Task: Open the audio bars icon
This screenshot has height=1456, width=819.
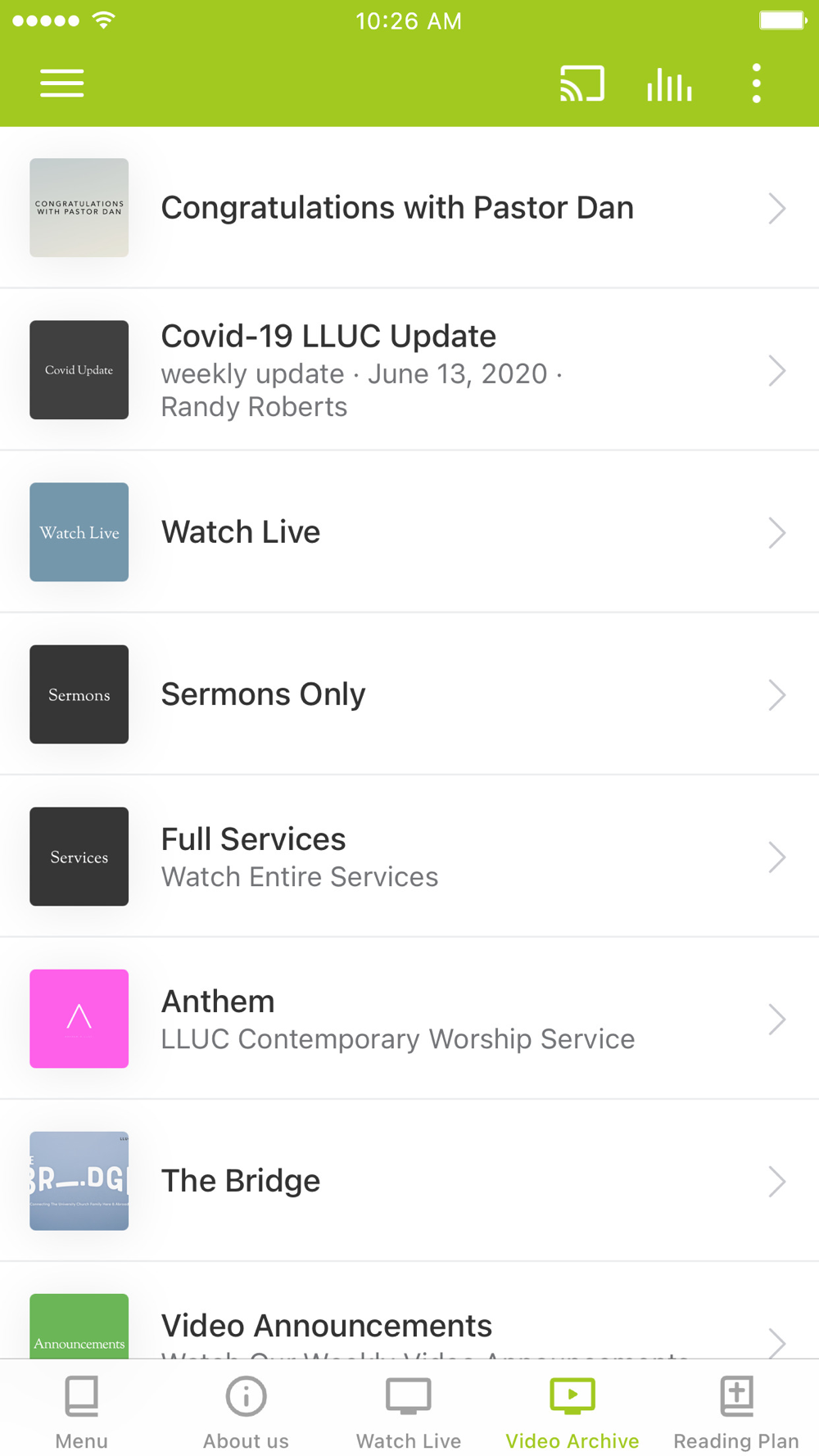Action: (x=669, y=84)
